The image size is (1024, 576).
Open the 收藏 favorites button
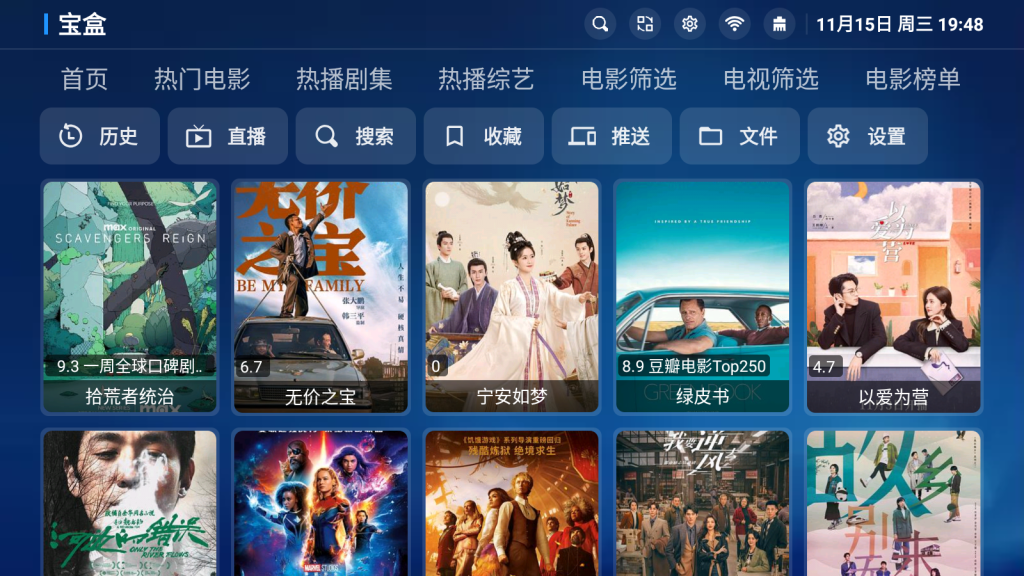pyautogui.click(x=484, y=136)
